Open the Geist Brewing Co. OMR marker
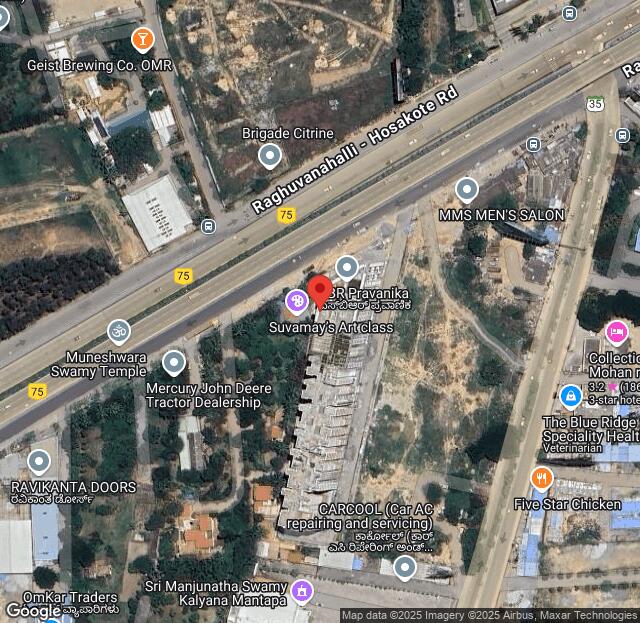 coord(143,40)
